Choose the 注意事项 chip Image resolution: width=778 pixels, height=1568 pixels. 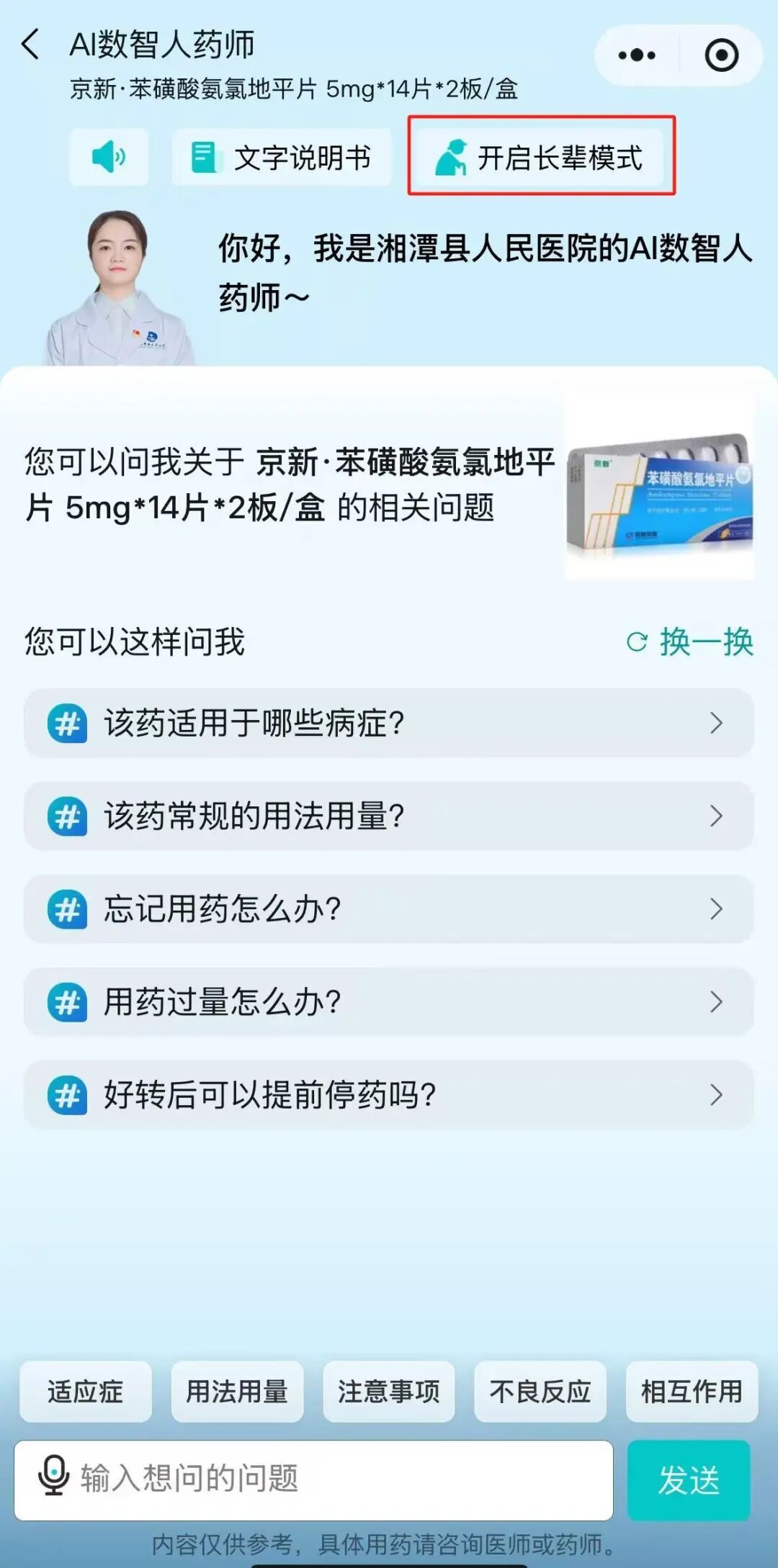point(389,1391)
